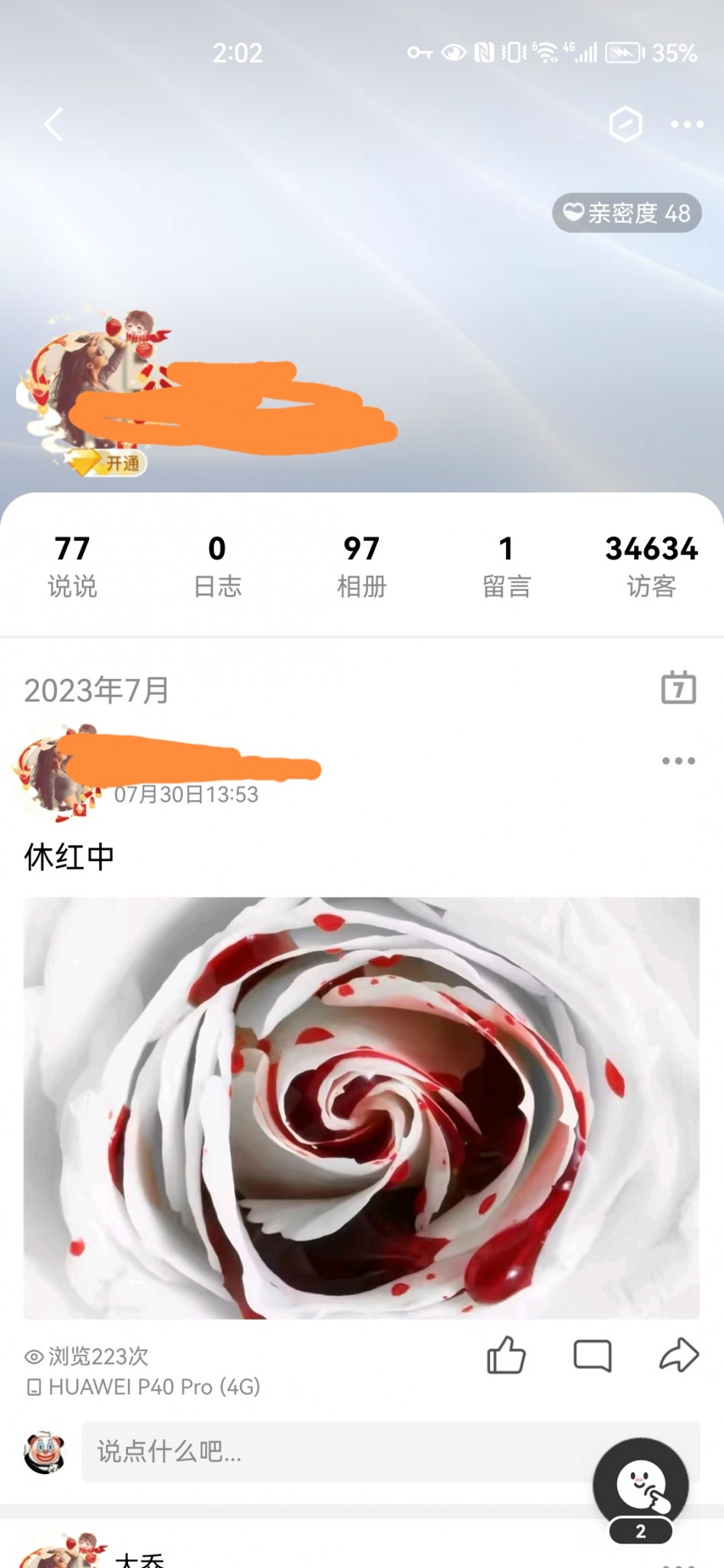Open the top-right three-dot menu
The image size is (724, 1568).
pyautogui.click(x=687, y=124)
